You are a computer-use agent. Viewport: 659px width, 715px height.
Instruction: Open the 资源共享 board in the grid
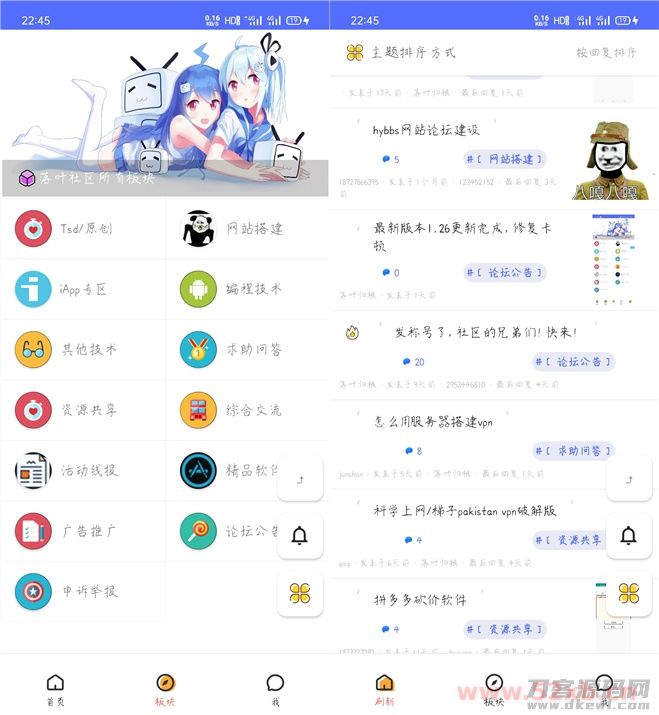pyautogui.click(x=84, y=410)
